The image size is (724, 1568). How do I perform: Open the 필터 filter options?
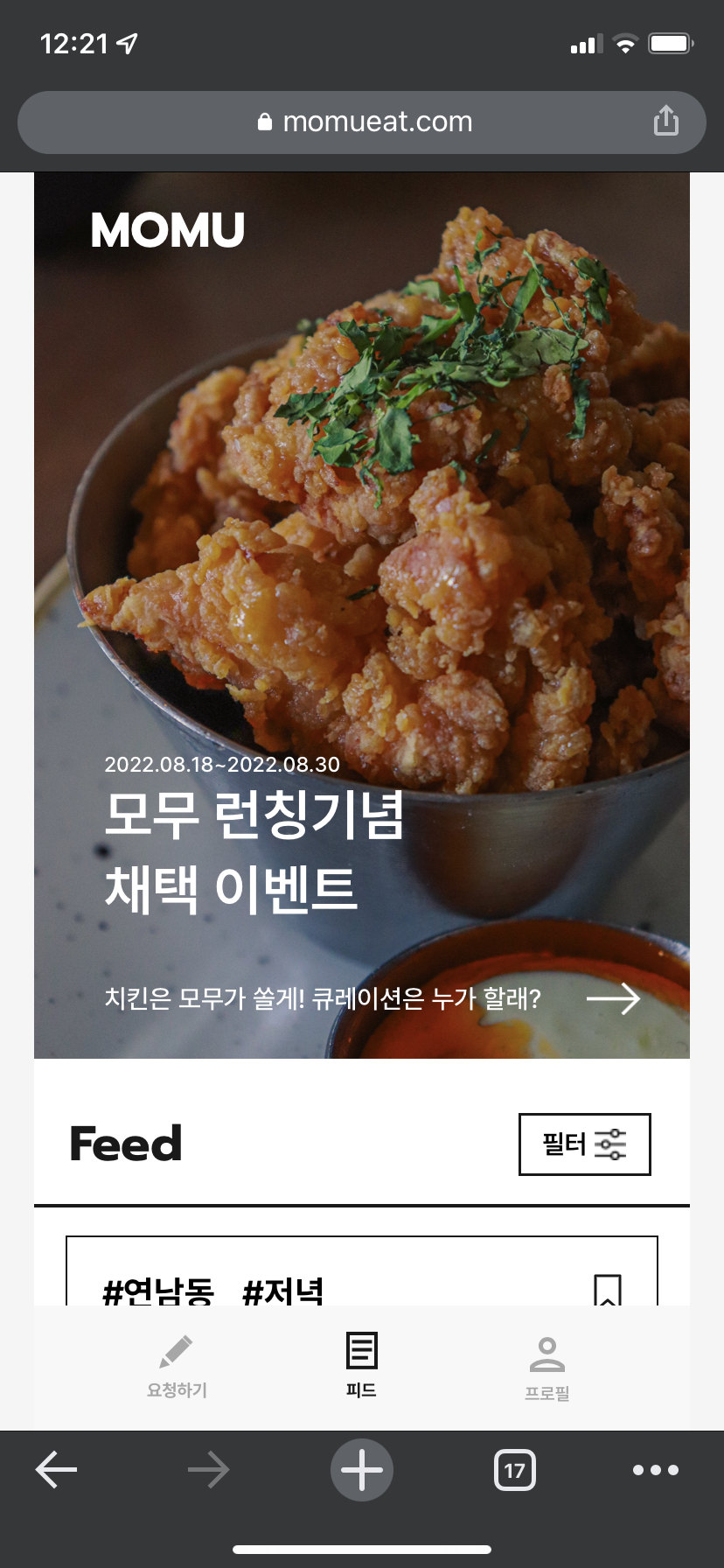pos(584,1144)
